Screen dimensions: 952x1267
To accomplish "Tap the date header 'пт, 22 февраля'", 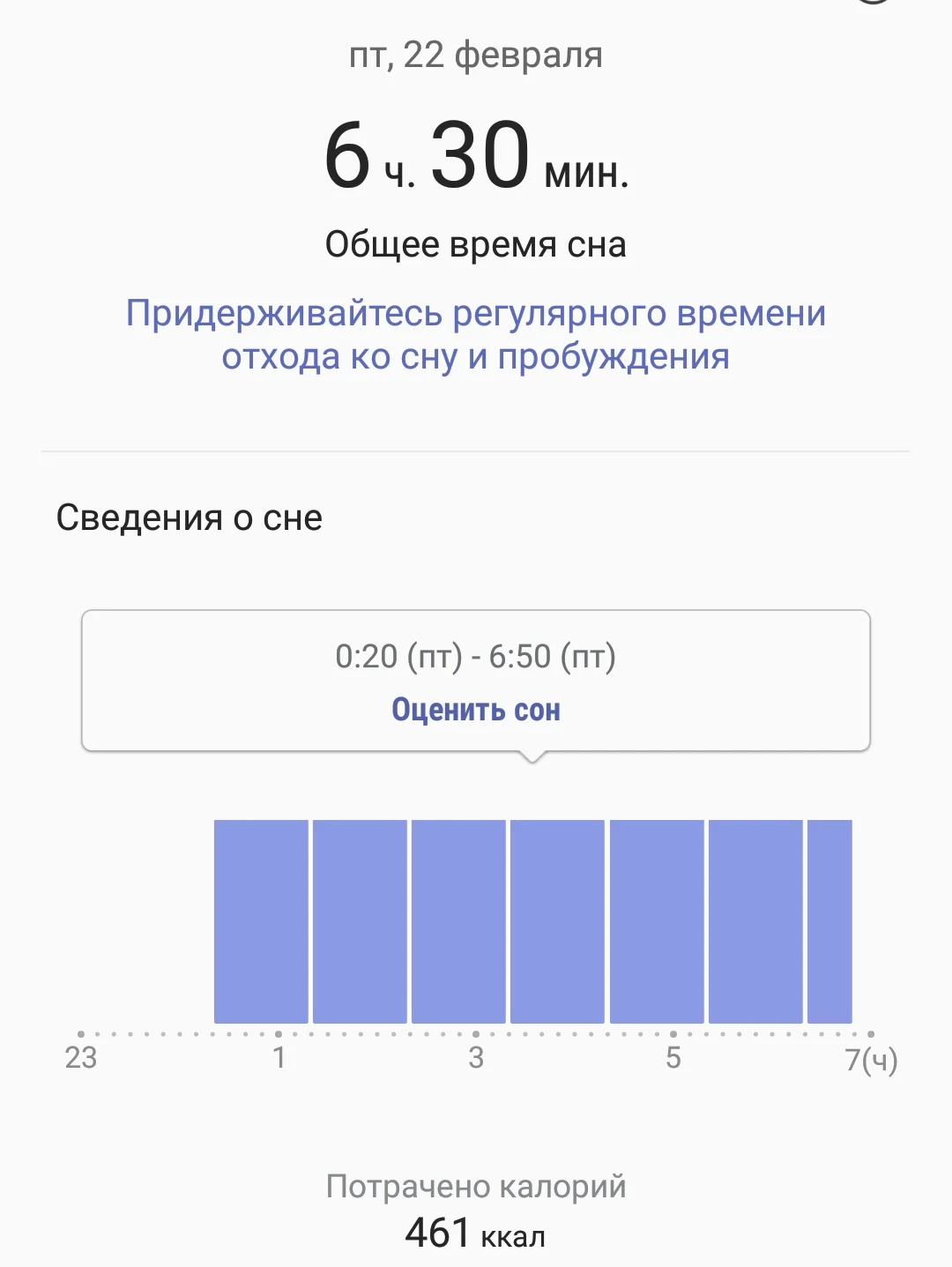I will coord(476,56).
